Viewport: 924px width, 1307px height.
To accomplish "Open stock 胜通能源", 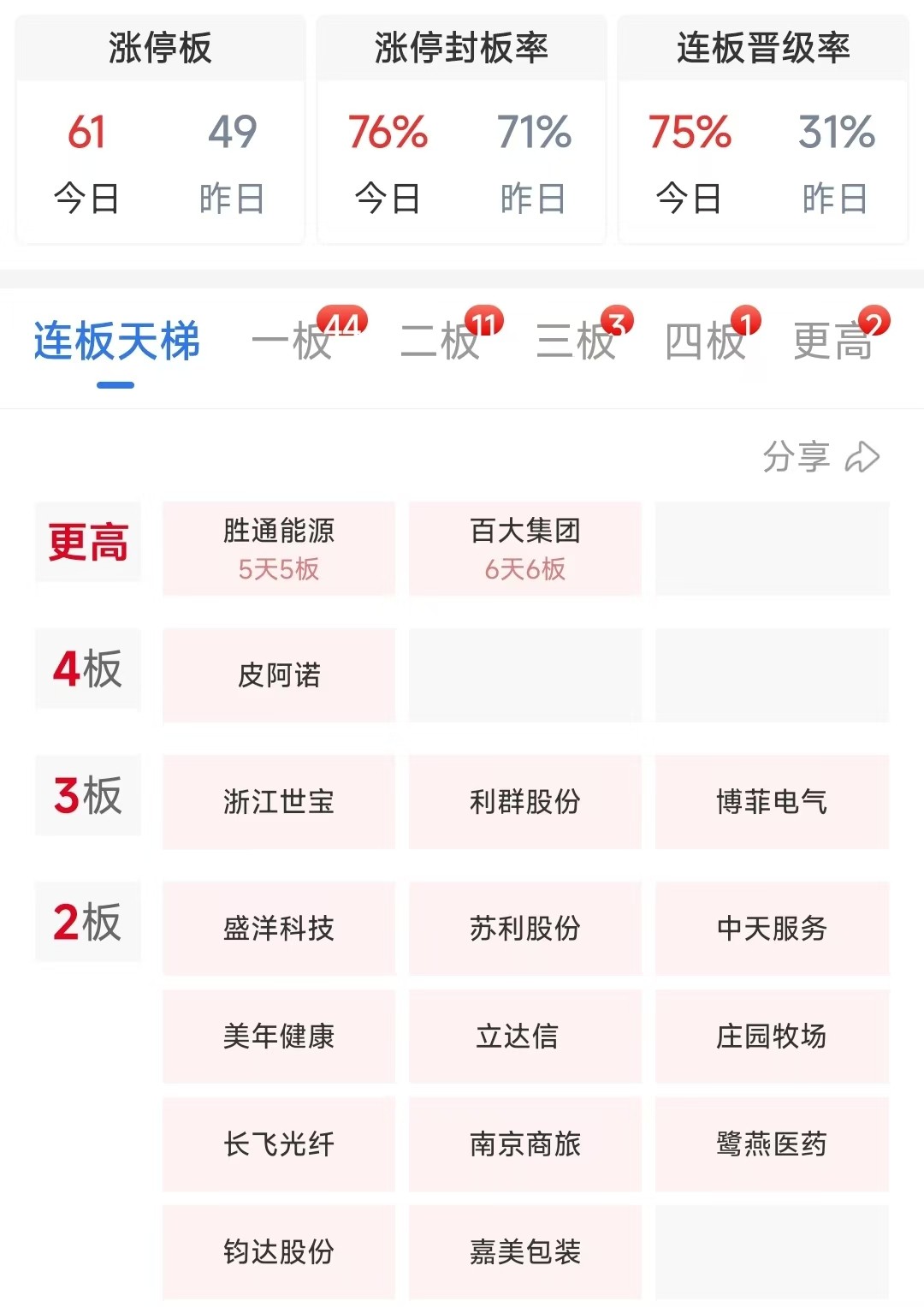I will (279, 548).
